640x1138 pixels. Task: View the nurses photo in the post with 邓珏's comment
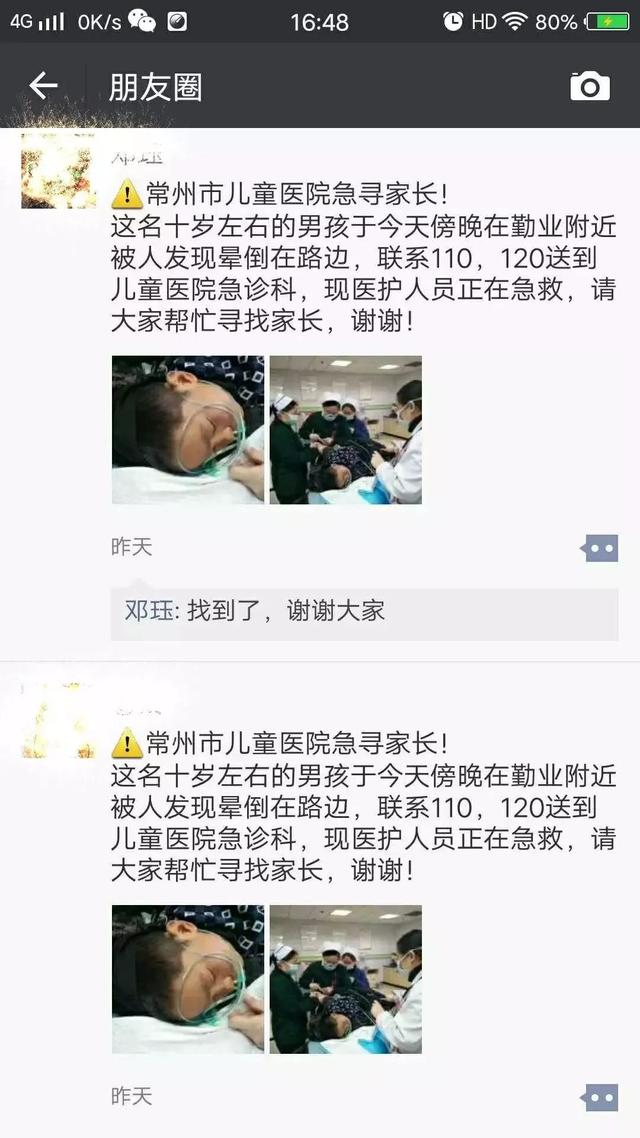346,429
